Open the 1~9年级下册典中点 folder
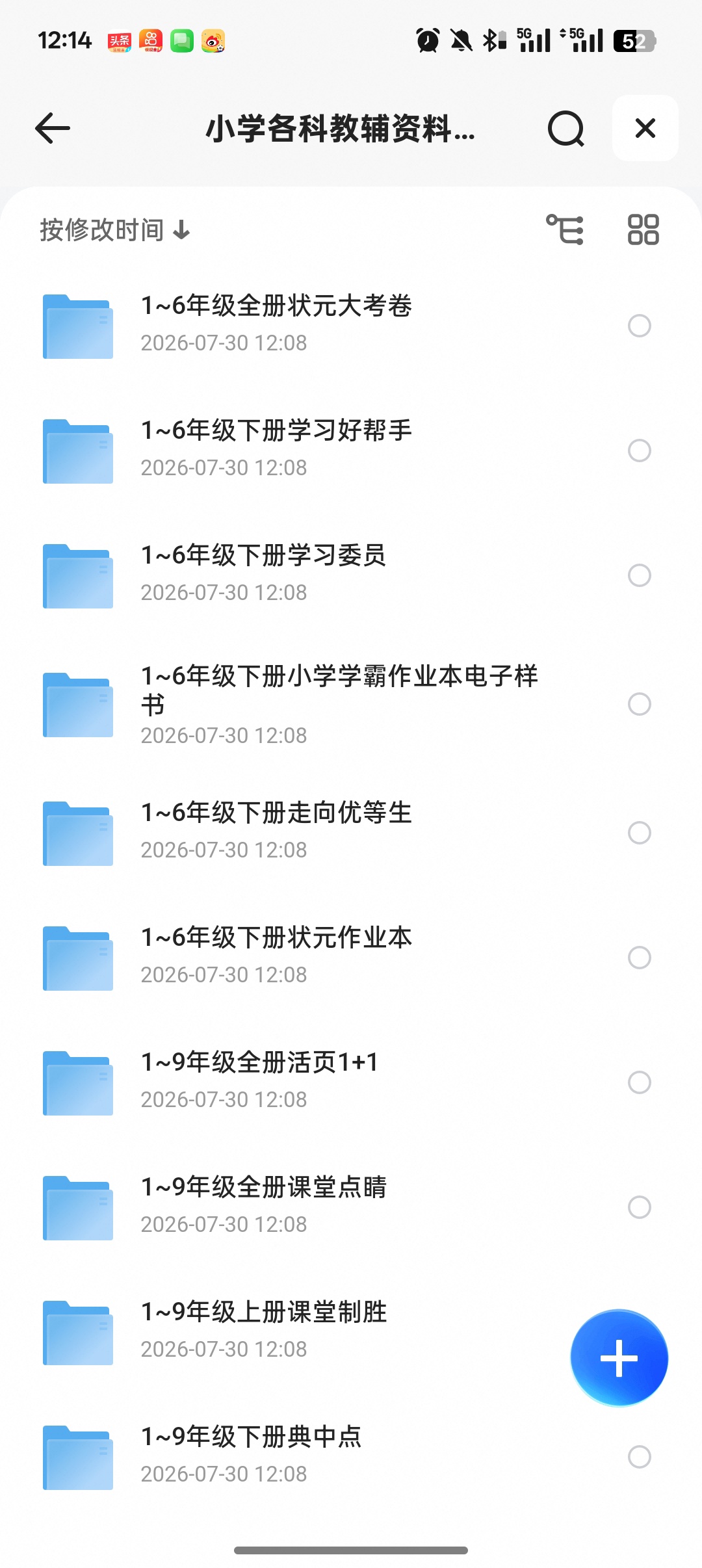This screenshot has width=702, height=1568. click(351, 1457)
